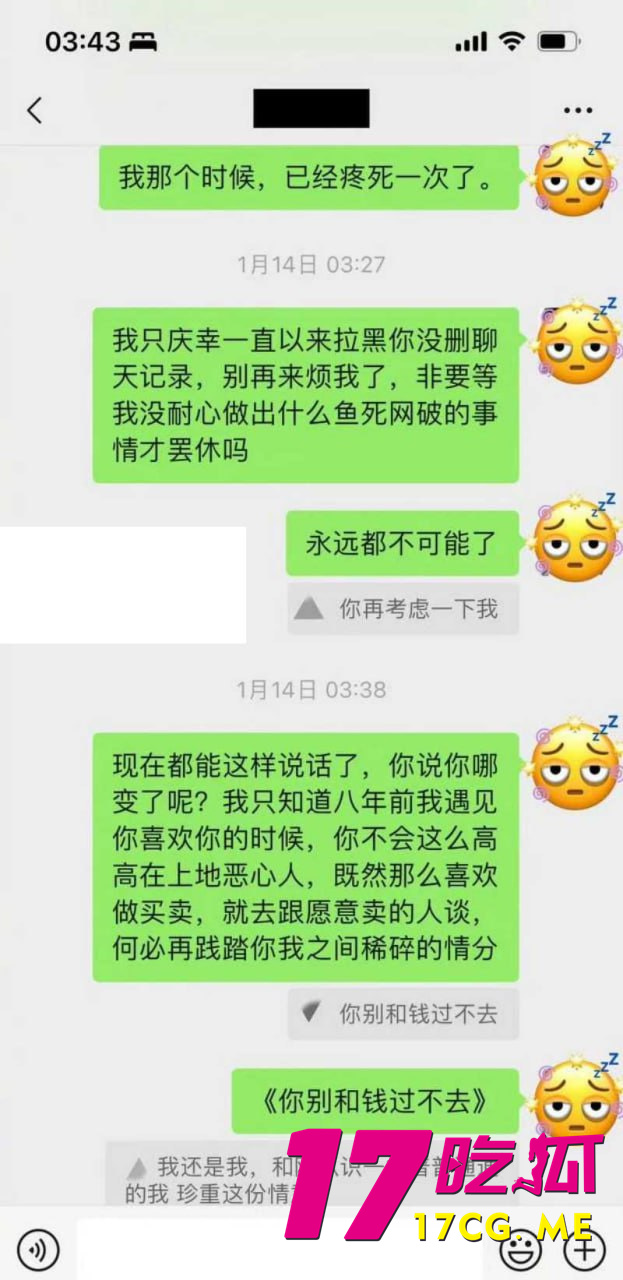Open the emoji sticker panel
Screen dimensions: 623x1280
point(520,1248)
